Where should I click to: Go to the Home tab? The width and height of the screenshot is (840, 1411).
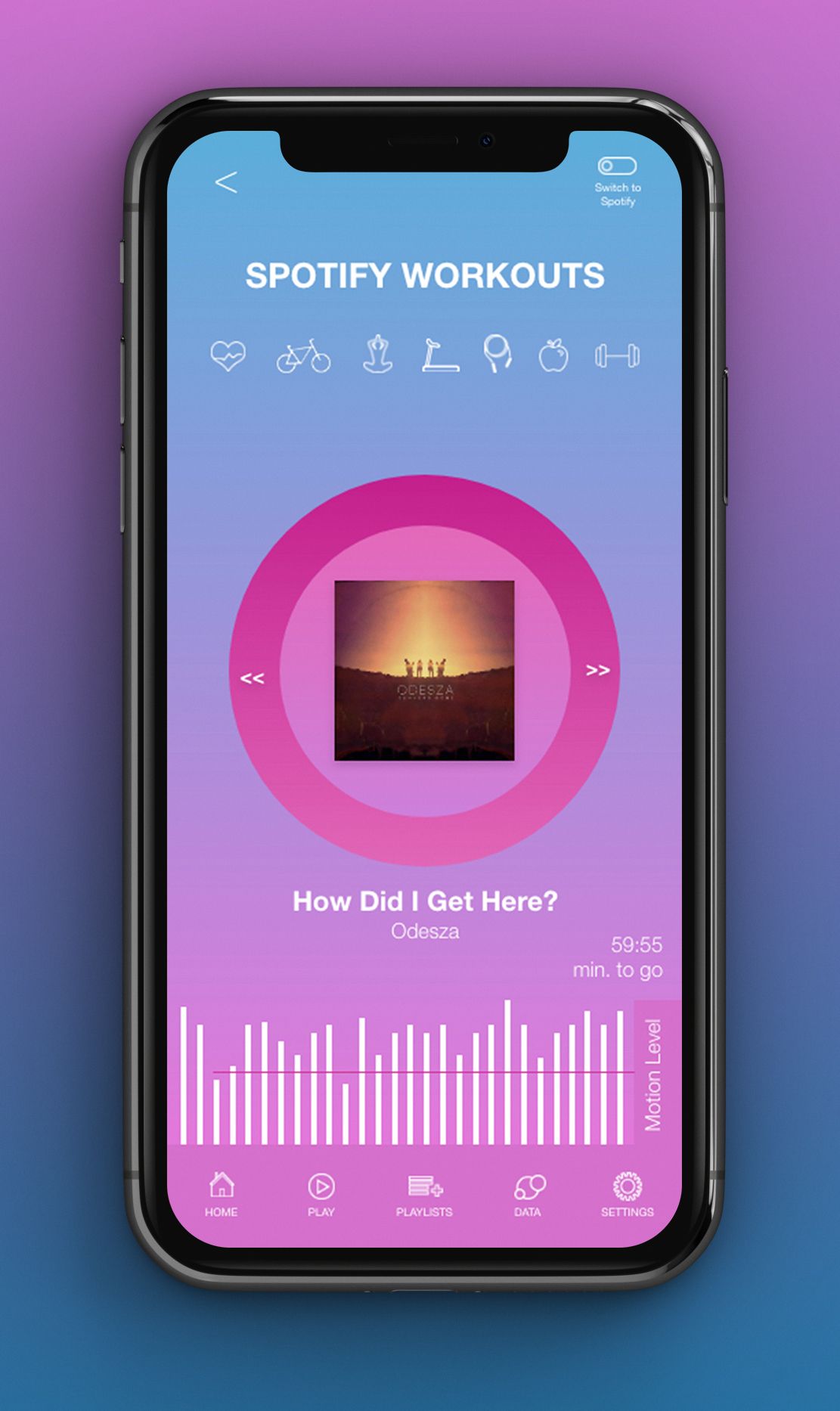pos(221,1195)
